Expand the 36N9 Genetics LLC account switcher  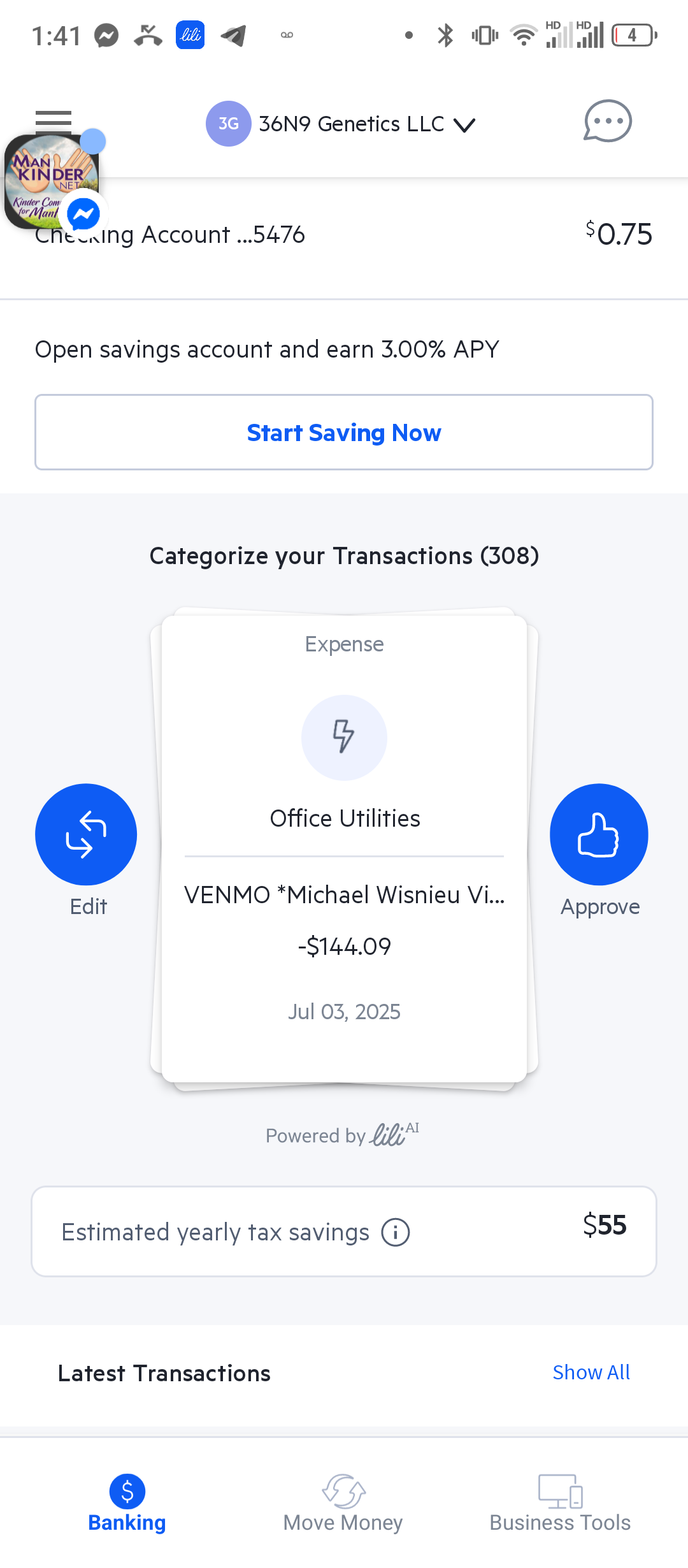click(x=341, y=124)
